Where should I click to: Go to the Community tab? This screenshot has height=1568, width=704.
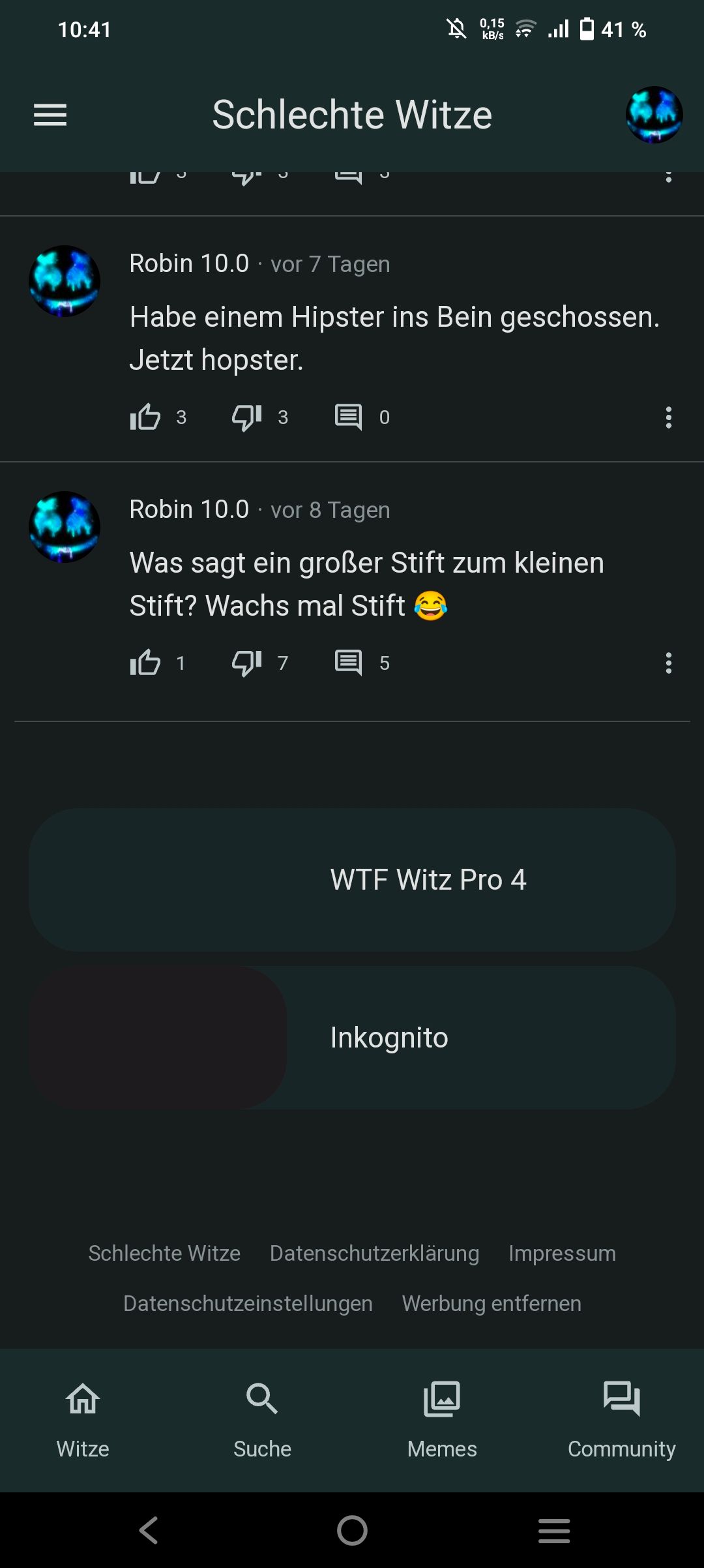click(621, 1419)
